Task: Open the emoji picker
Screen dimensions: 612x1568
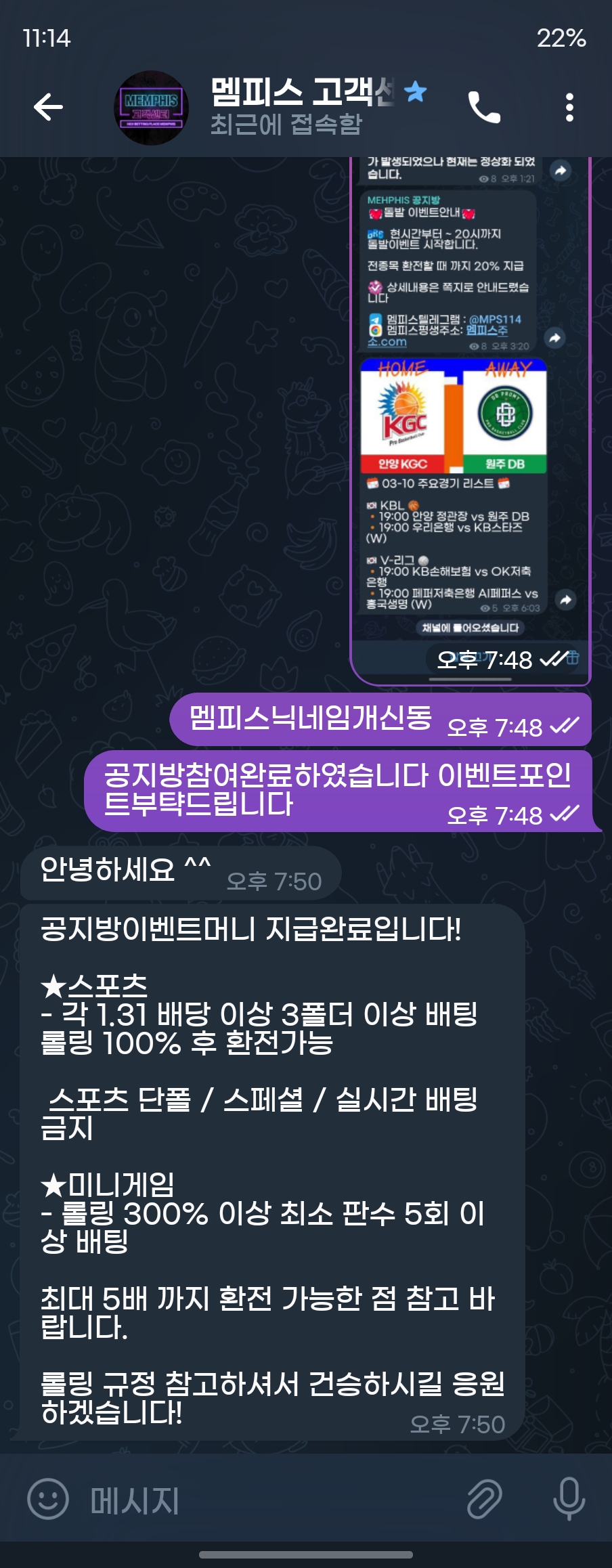Action: point(48,1499)
